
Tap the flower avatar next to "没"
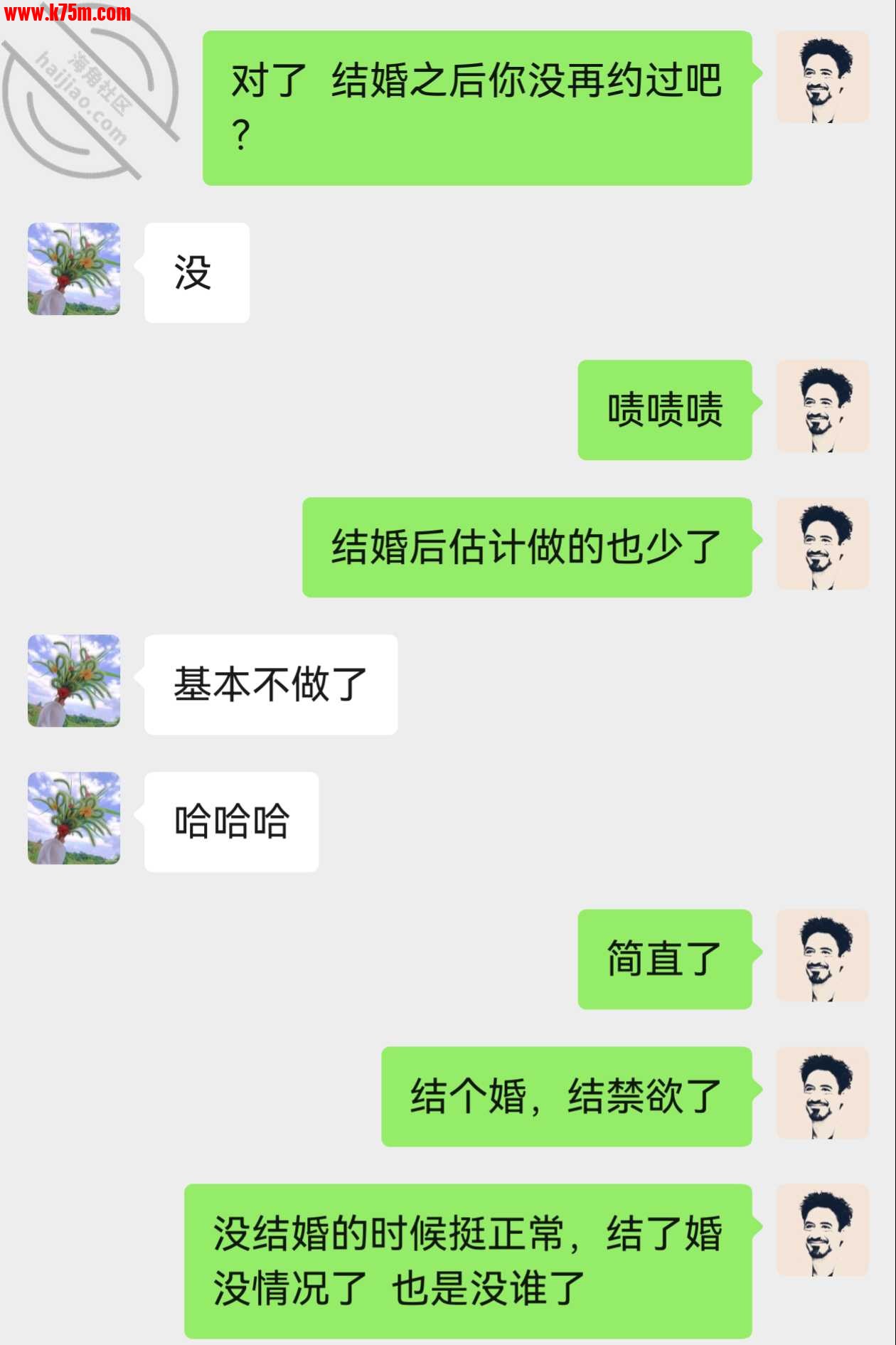[74, 269]
